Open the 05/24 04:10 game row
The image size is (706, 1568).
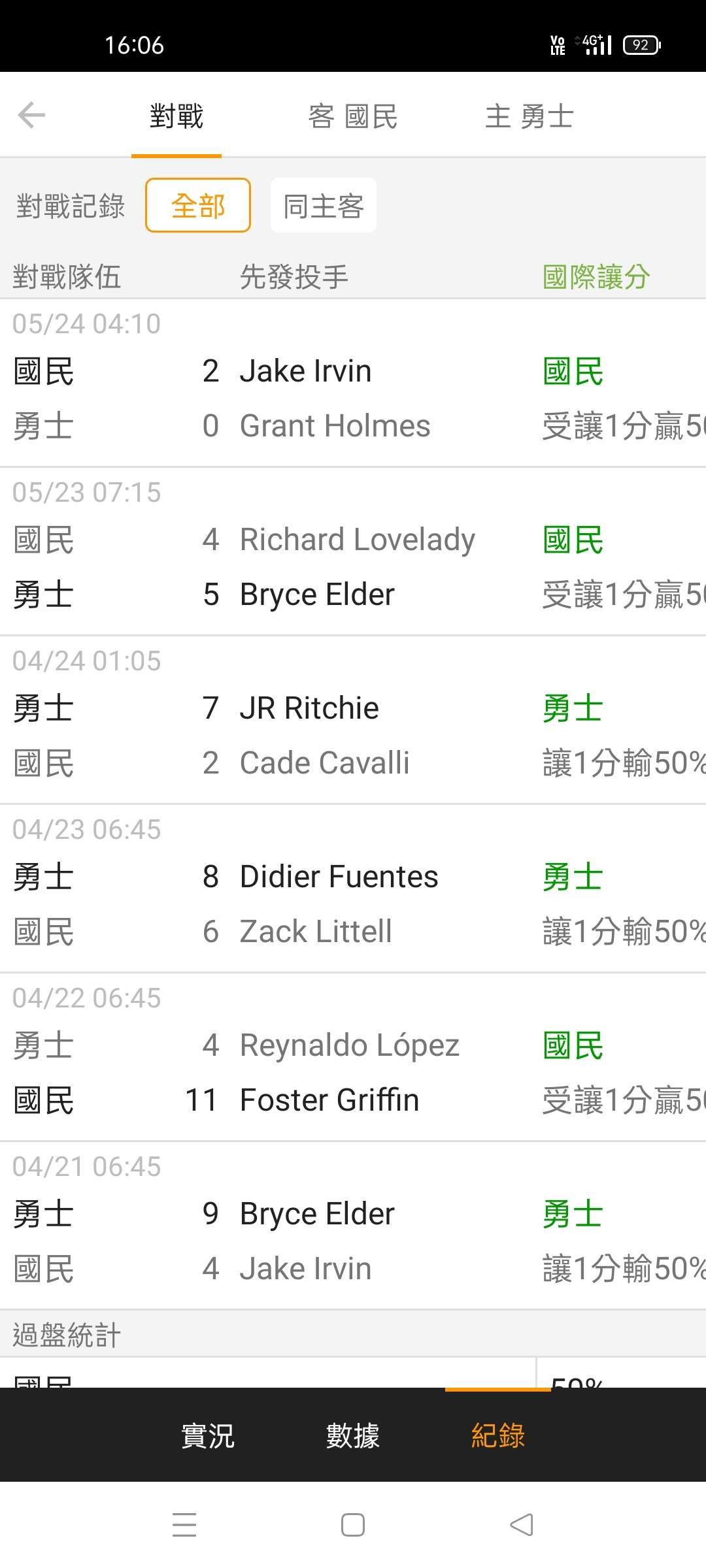pyautogui.click(x=353, y=384)
